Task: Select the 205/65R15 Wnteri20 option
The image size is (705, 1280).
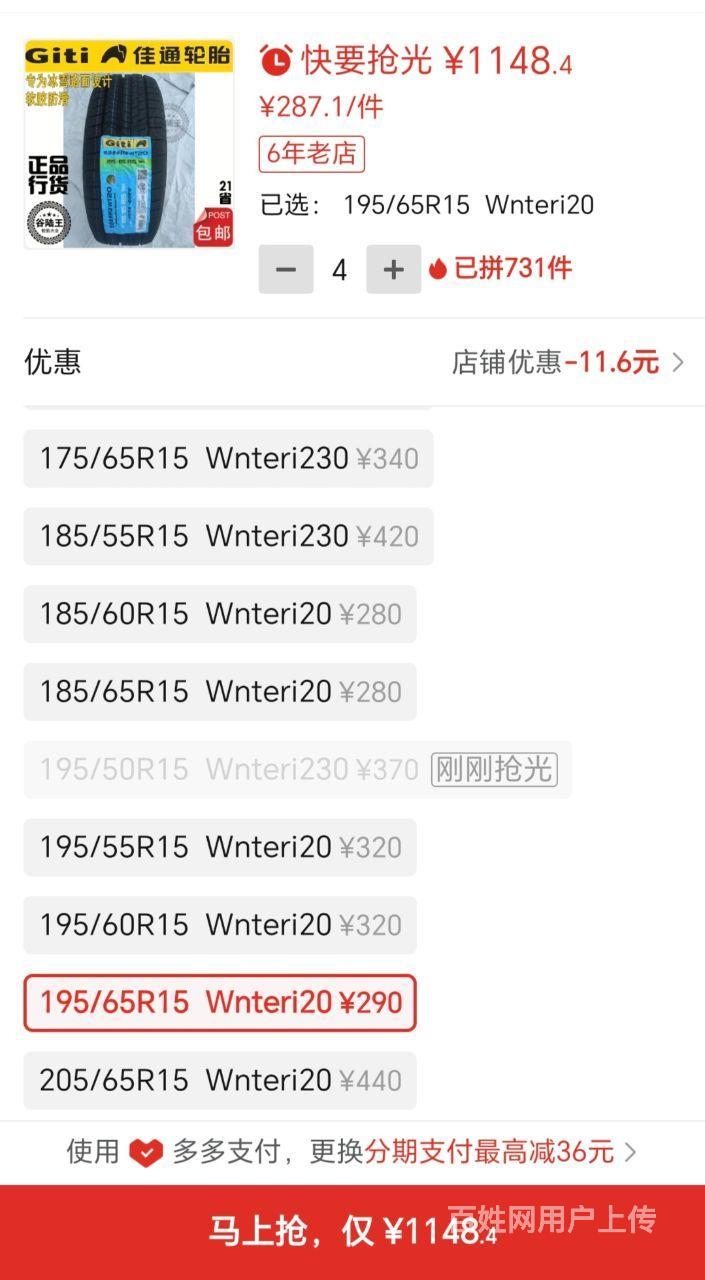Action: coord(220,1080)
